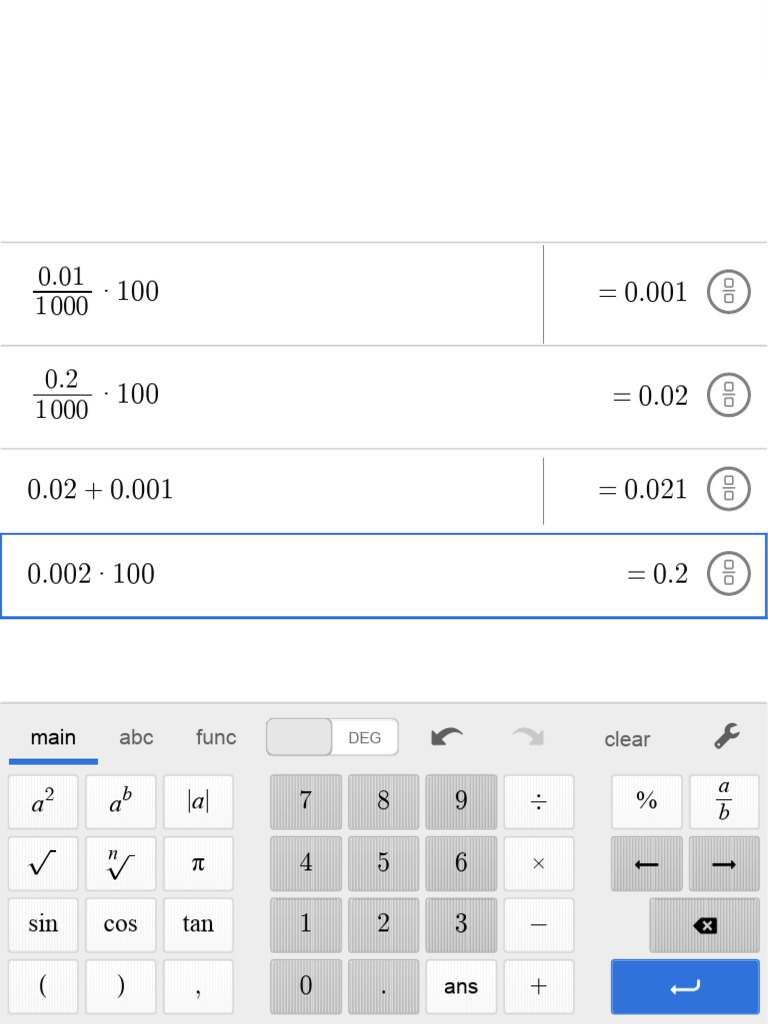Toggle the DEG angle mode switch
Viewport: 768px width, 1024px height.
pos(332,737)
